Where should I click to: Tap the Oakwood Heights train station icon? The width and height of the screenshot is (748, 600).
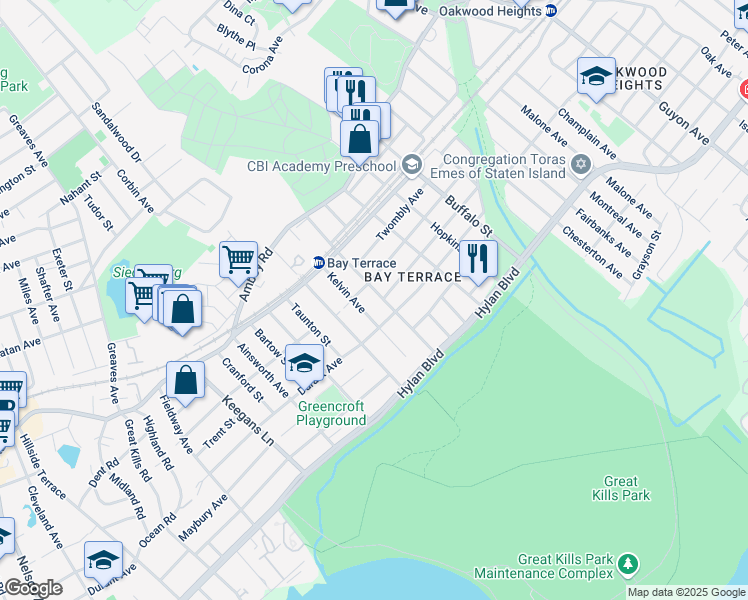[551, 11]
